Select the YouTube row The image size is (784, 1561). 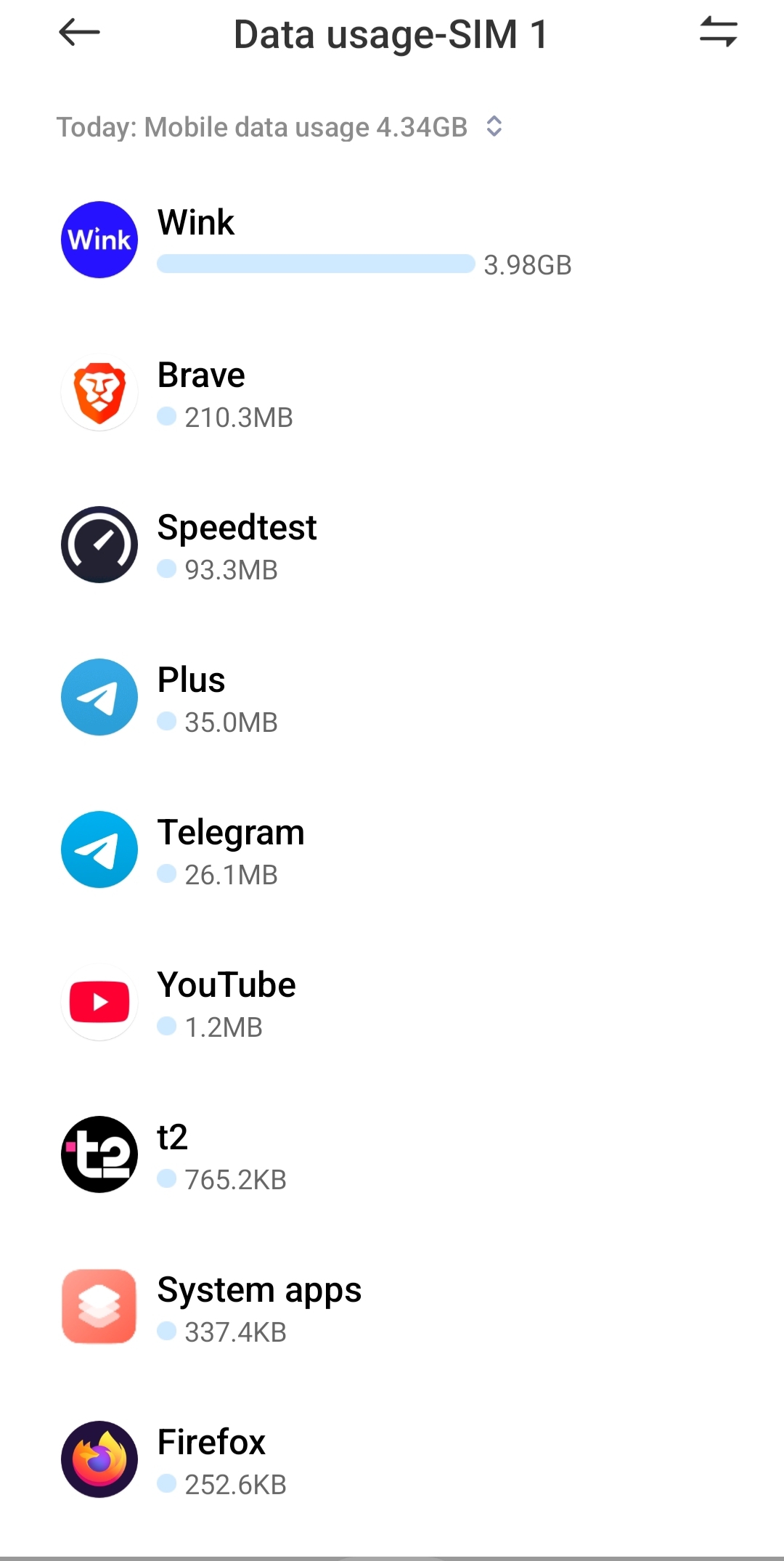click(x=392, y=1002)
